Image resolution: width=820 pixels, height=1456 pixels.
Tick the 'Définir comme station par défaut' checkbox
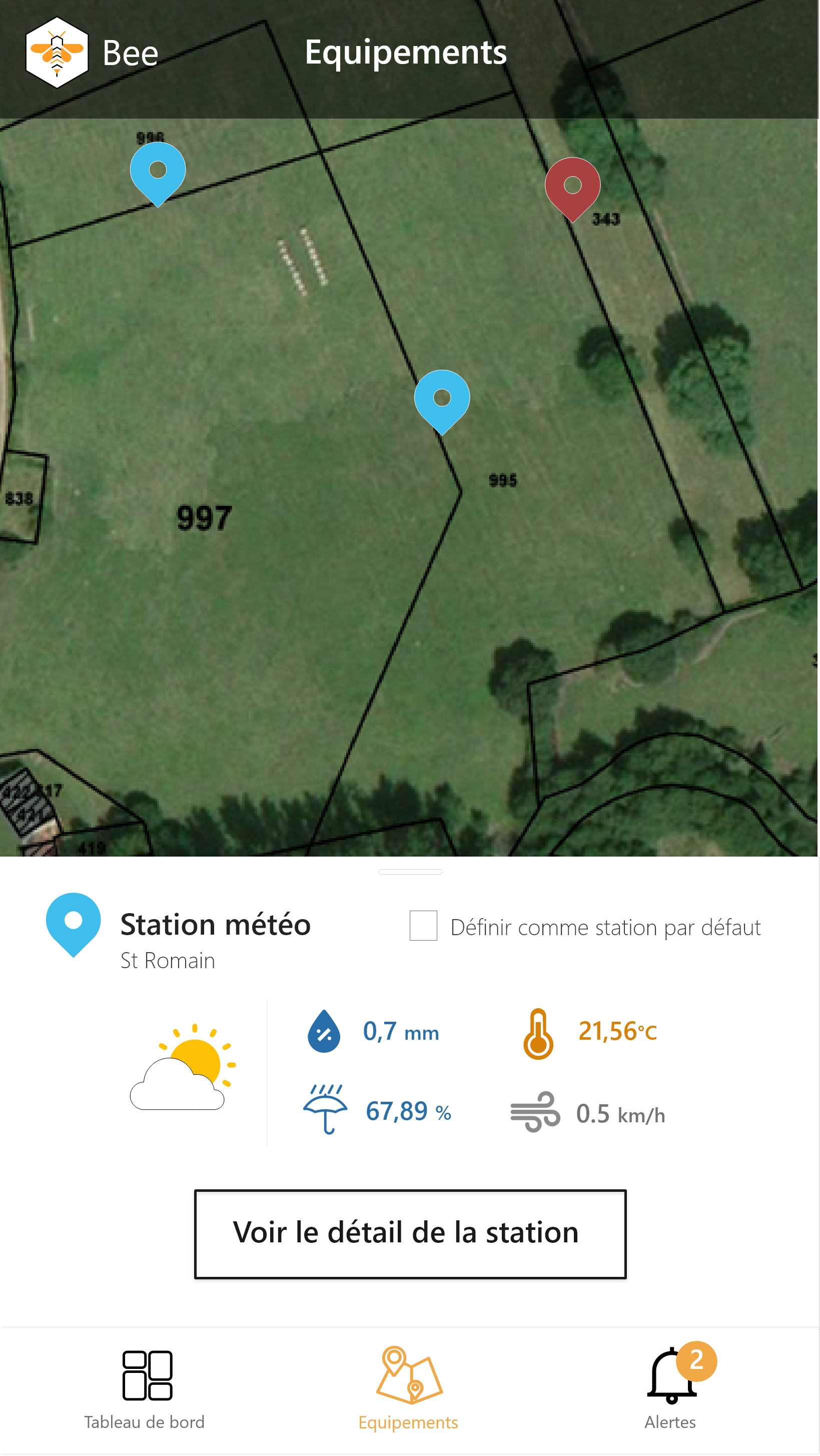[x=423, y=926]
